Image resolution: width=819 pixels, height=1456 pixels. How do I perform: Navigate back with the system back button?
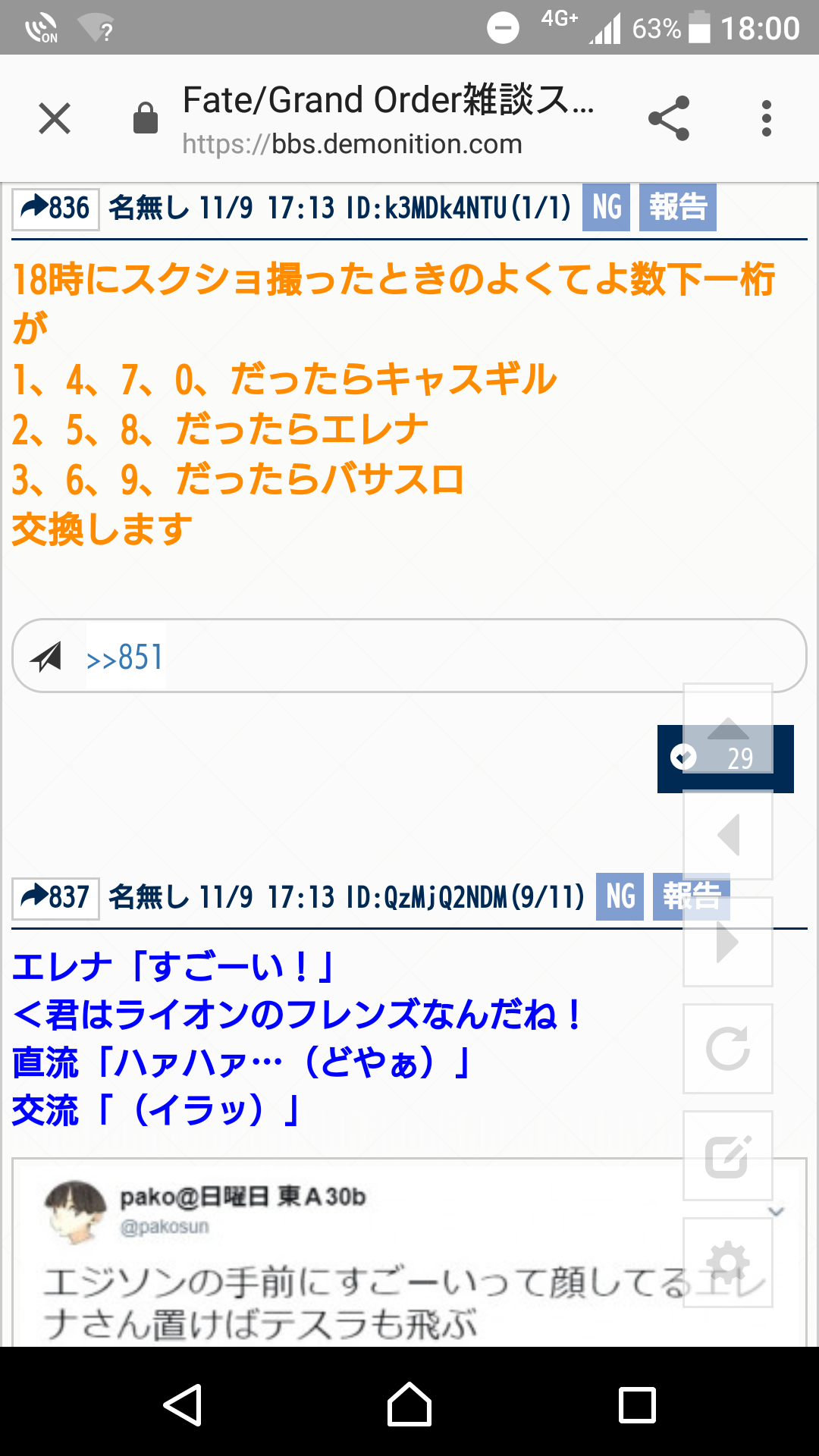(183, 1405)
